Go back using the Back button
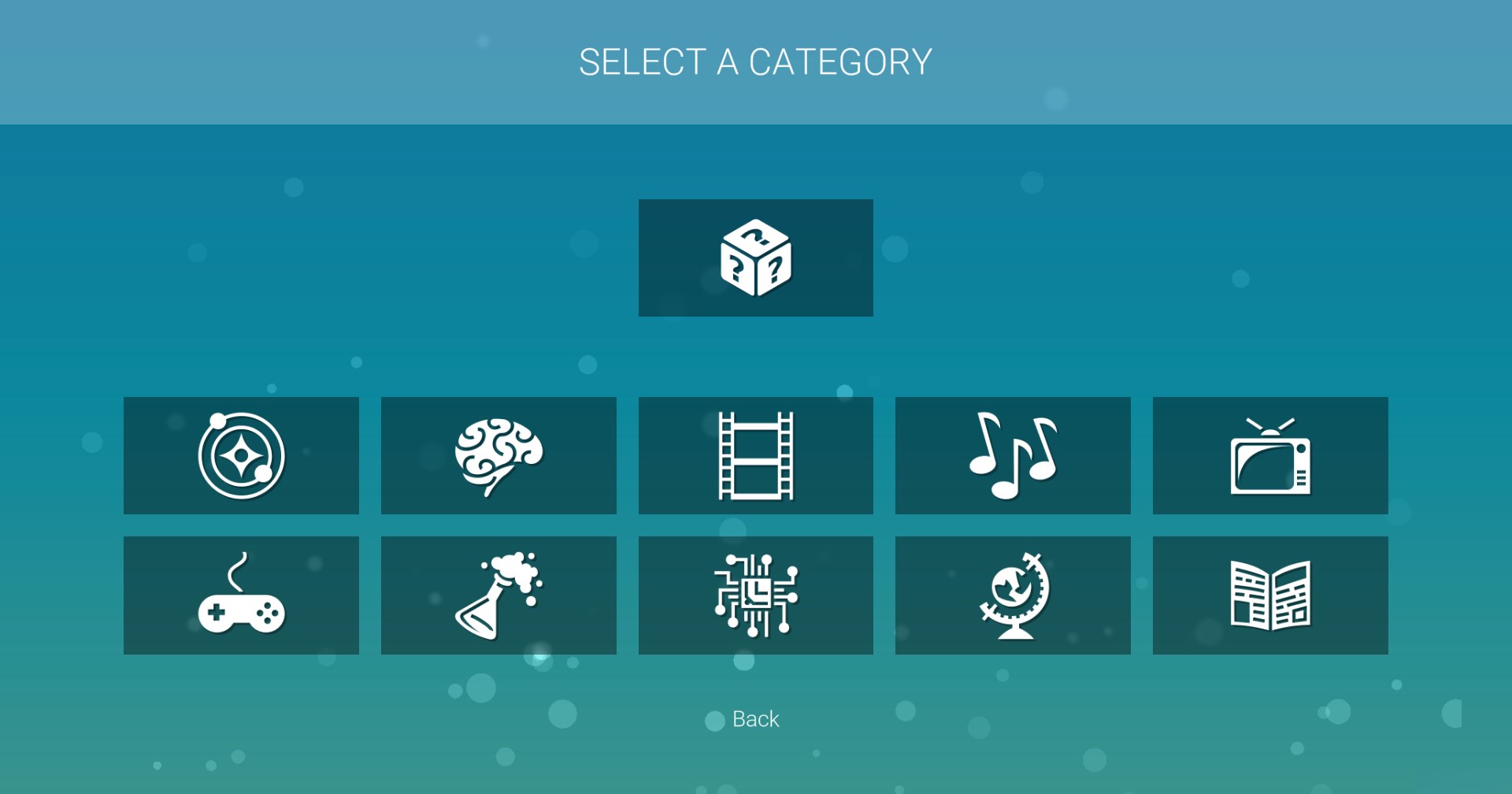This screenshot has height=794, width=1512. click(x=754, y=719)
